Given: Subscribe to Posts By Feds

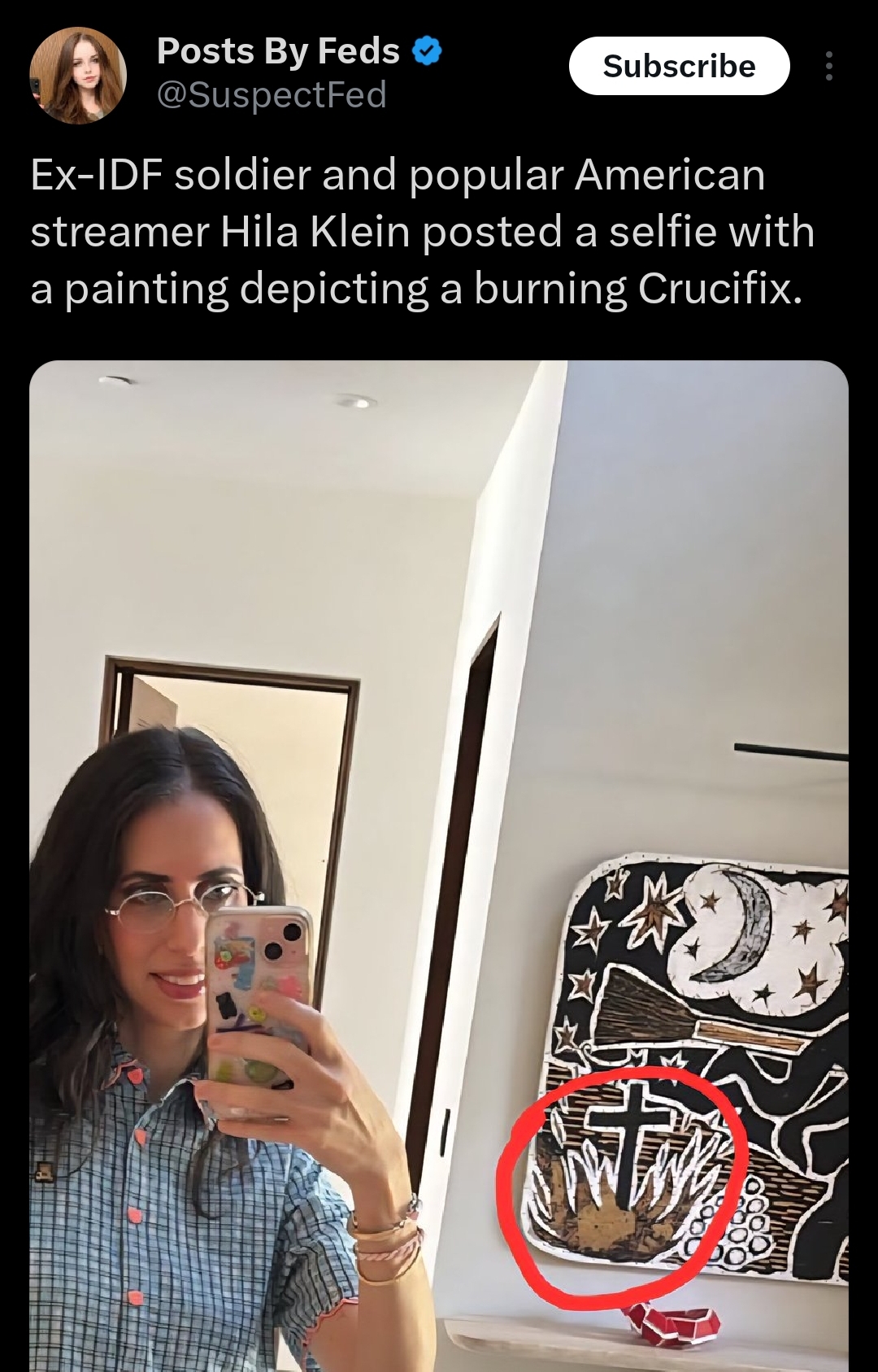Looking at the screenshot, I should click(679, 66).
